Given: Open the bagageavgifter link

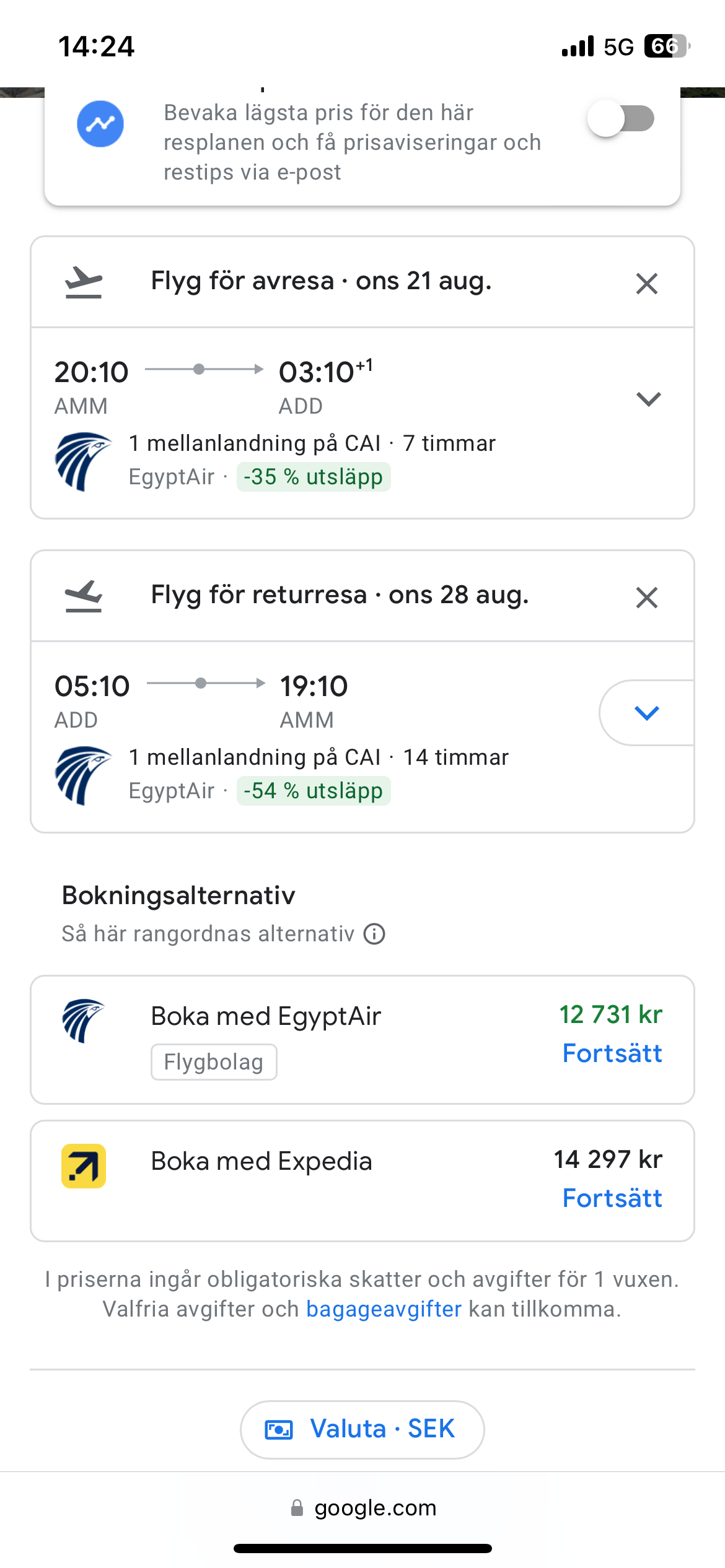Looking at the screenshot, I should click(x=384, y=1309).
